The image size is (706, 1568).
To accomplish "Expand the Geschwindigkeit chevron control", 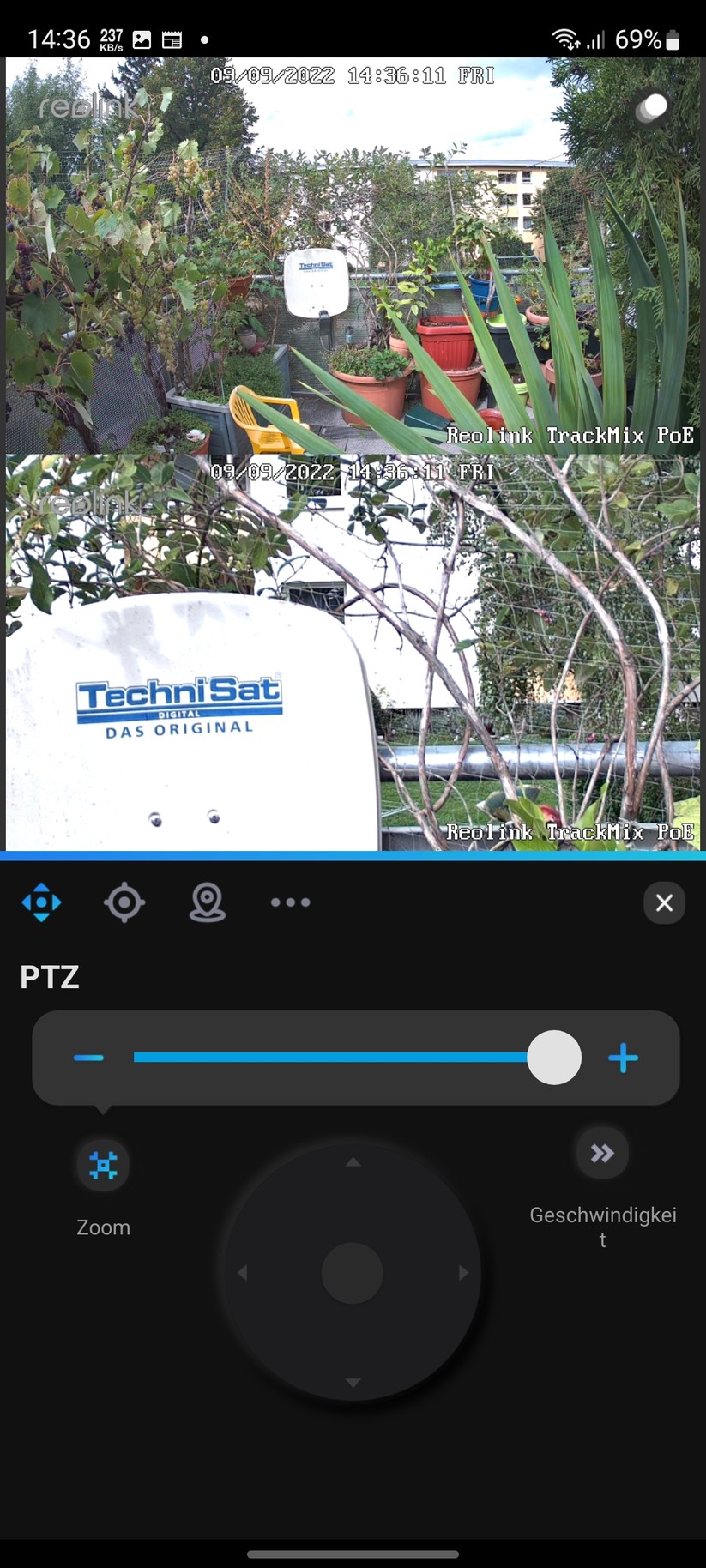I will click(600, 1152).
